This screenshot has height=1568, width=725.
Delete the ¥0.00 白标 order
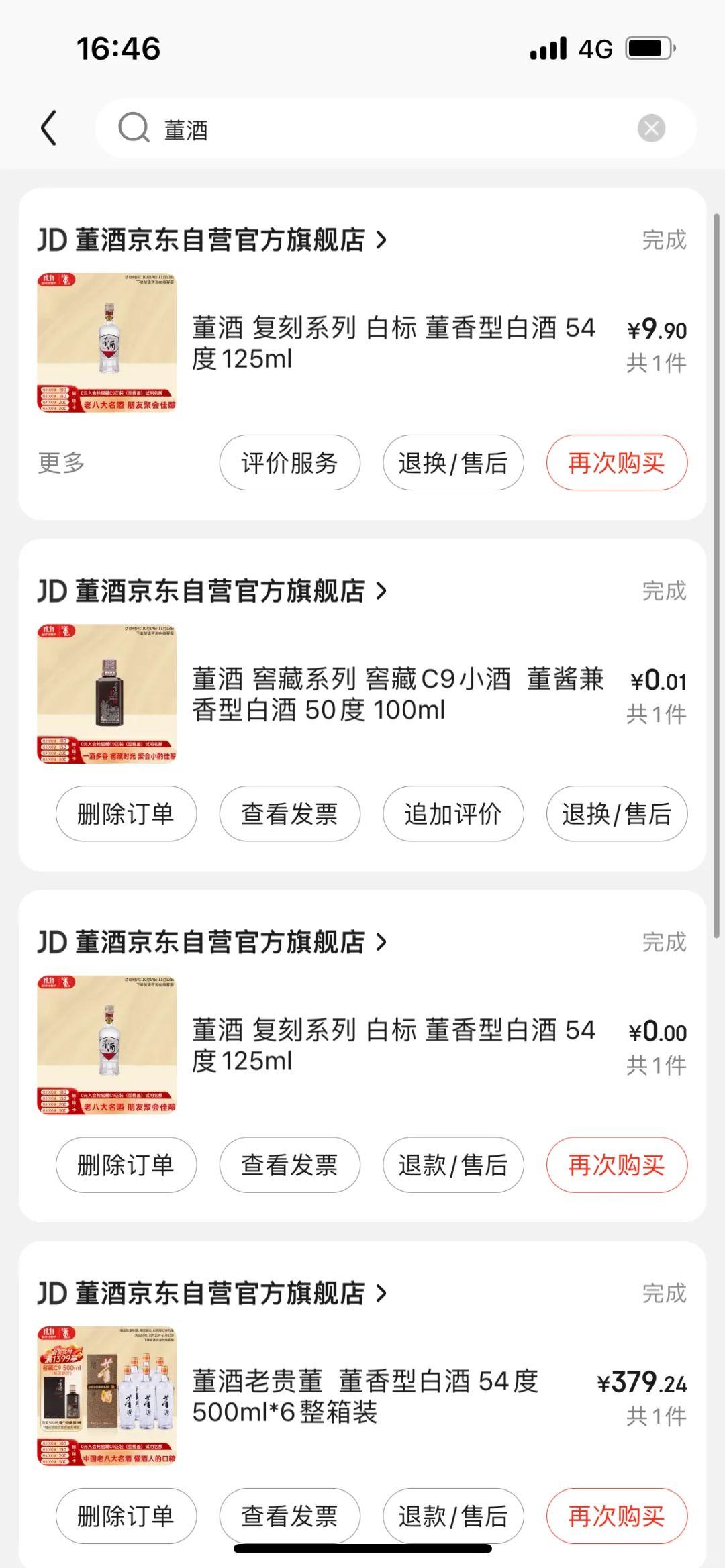click(126, 1165)
